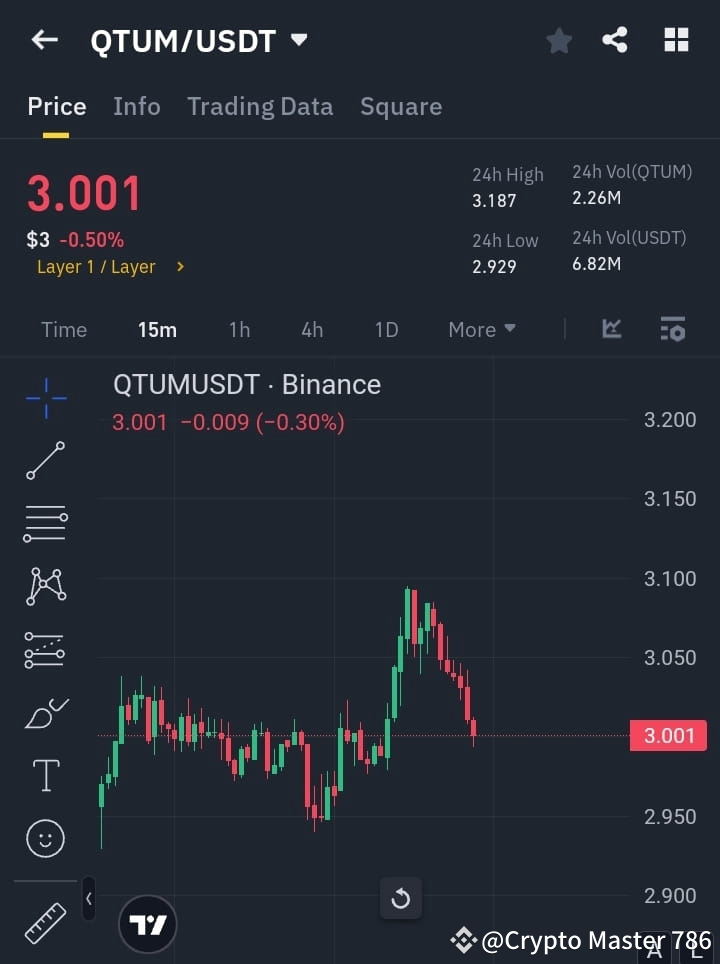Open the Info tab

point(137,106)
